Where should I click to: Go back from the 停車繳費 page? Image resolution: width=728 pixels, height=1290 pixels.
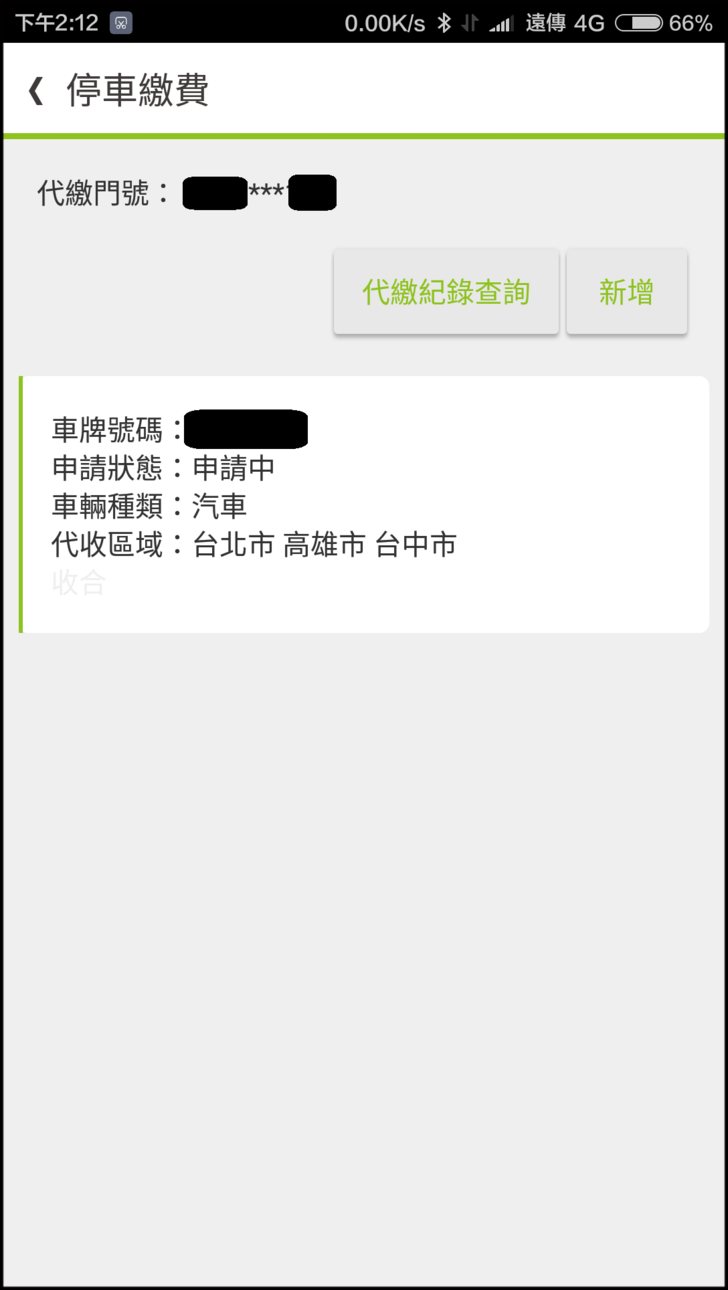[x=36, y=91]
